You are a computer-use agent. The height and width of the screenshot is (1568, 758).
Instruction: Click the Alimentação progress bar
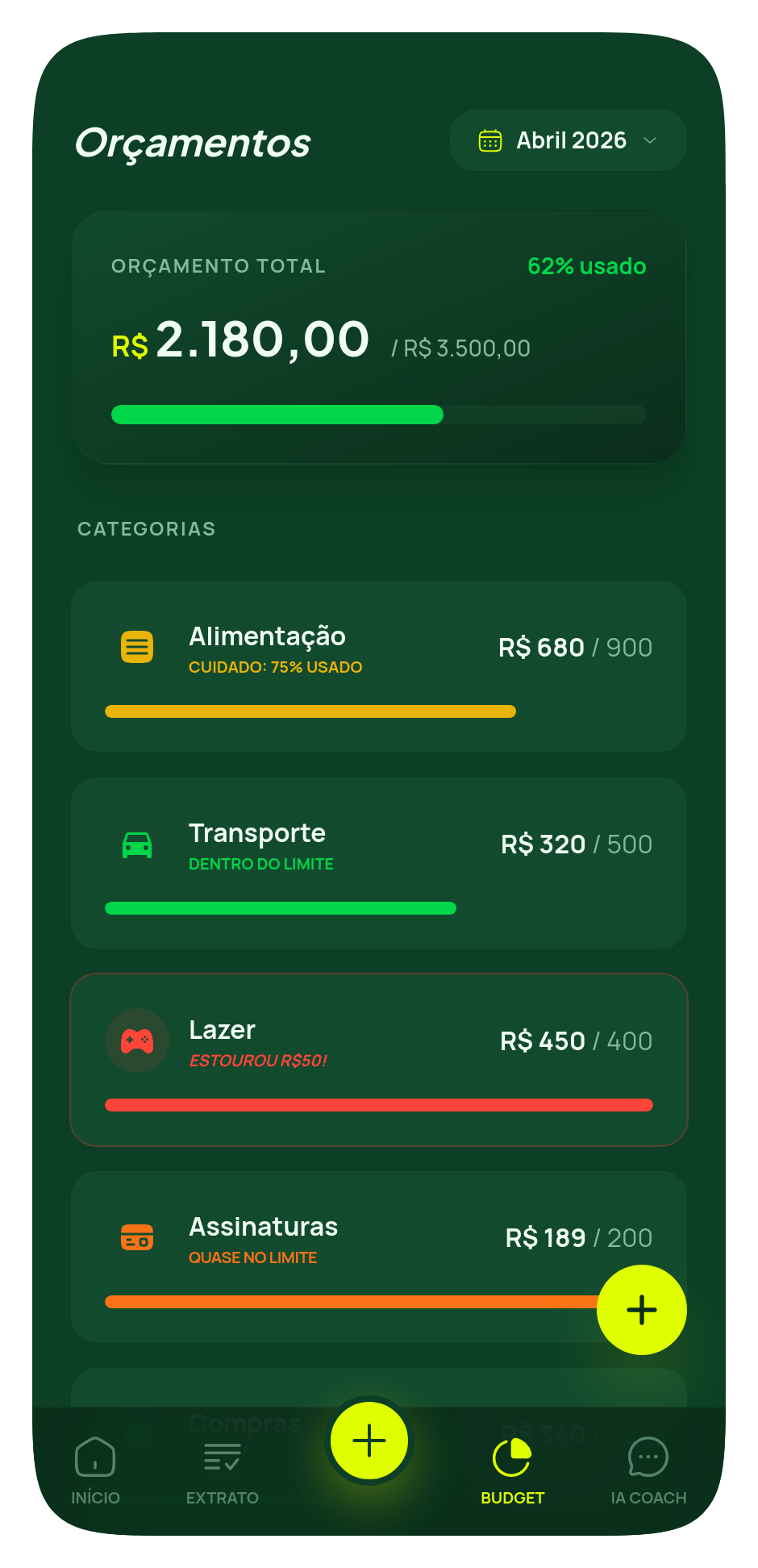coord(310,711)
